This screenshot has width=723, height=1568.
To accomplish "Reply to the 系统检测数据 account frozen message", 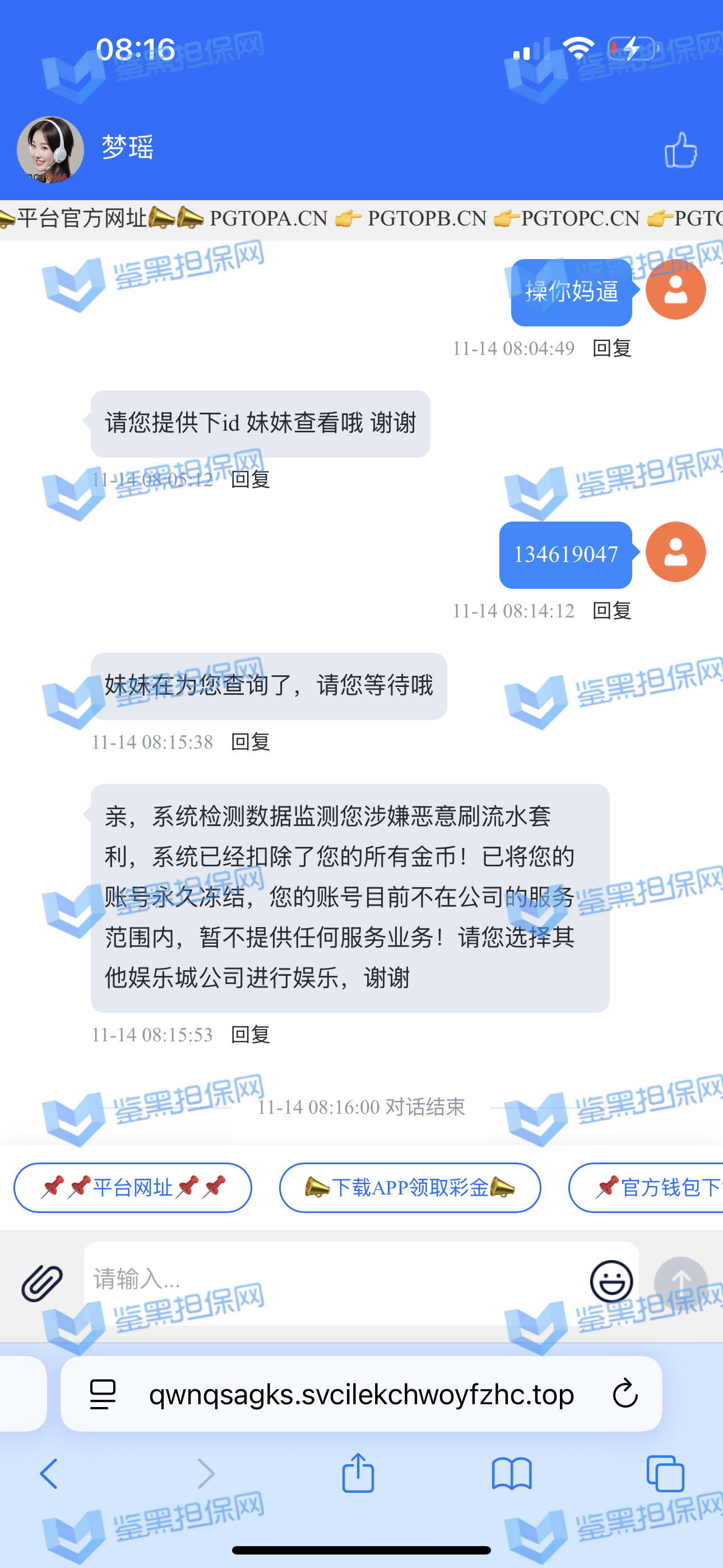I will [250, 1035].
